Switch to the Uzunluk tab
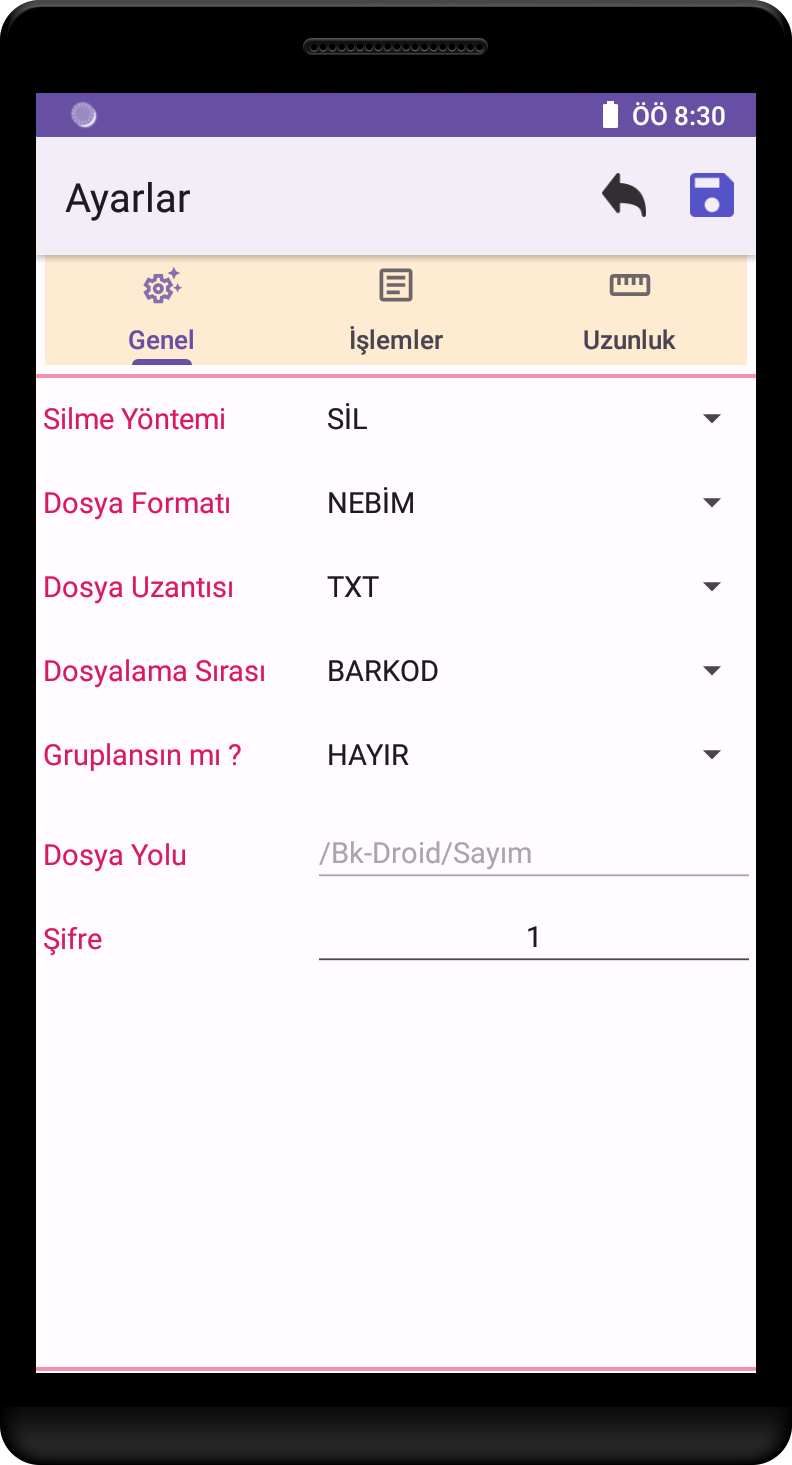792x1465 pixels. point(629,313)
